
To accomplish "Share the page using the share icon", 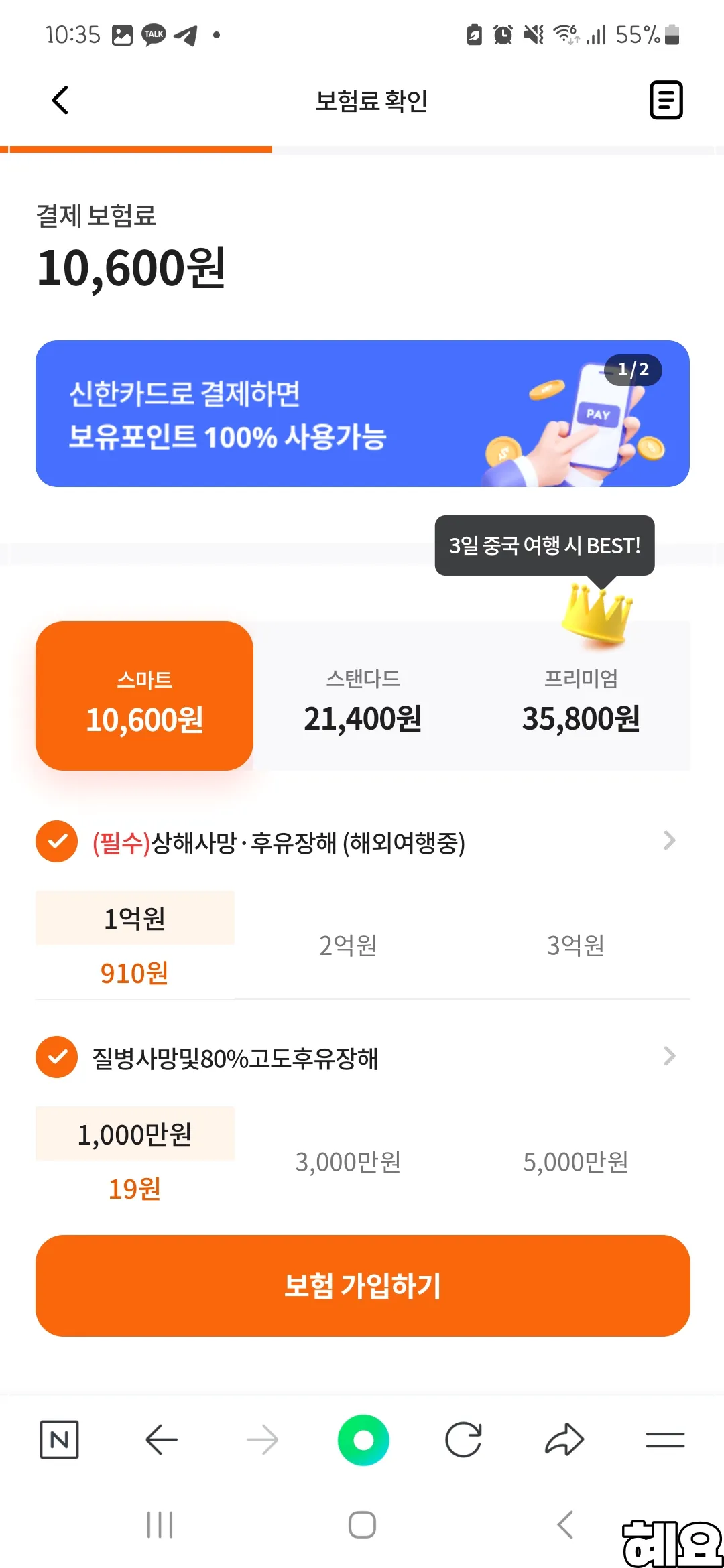I will pyautogui.click(x=564, y=1438).
